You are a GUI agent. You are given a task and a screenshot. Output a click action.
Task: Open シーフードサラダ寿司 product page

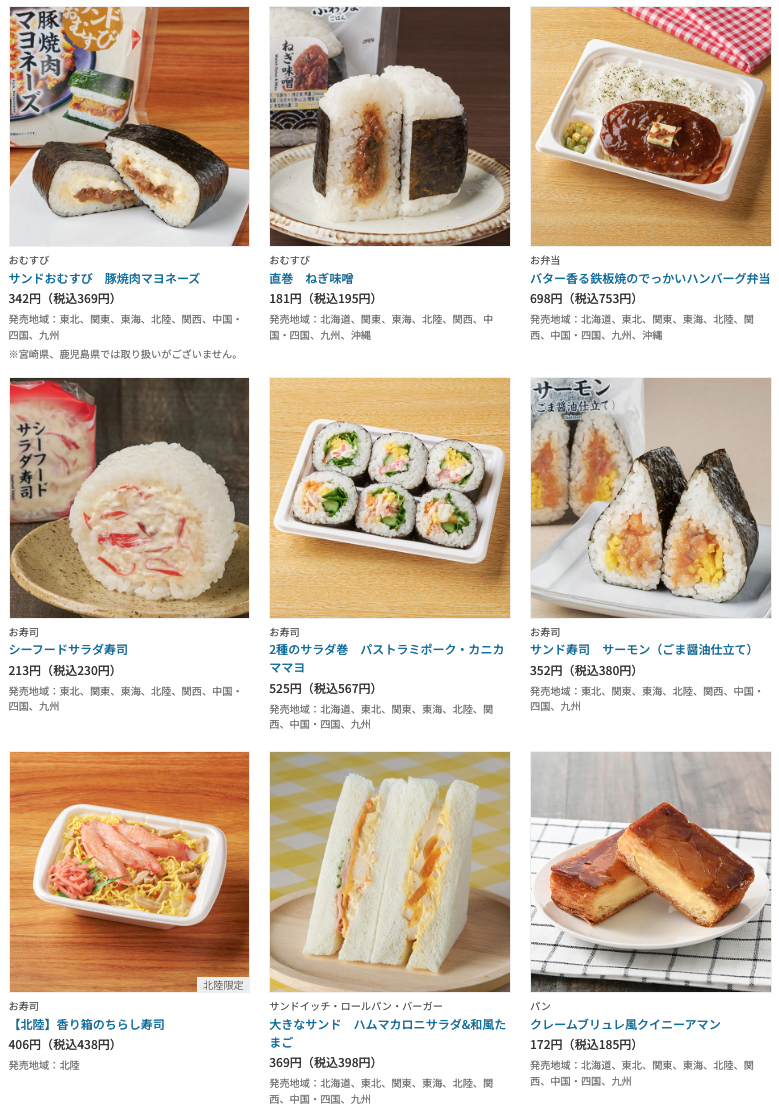pyautogui.click(x=68, y=649)
